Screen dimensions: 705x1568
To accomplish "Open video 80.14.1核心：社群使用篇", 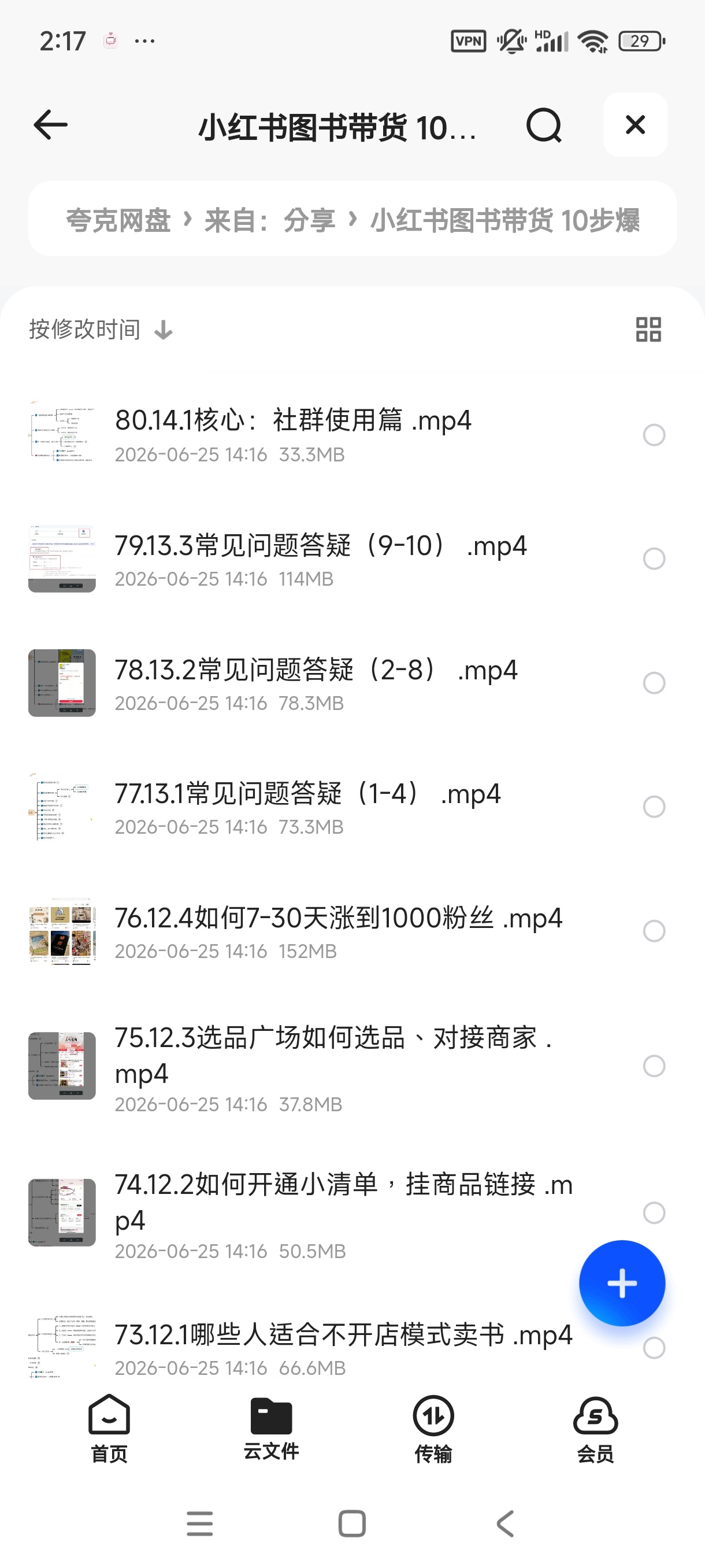I will (x=352, y=435).
